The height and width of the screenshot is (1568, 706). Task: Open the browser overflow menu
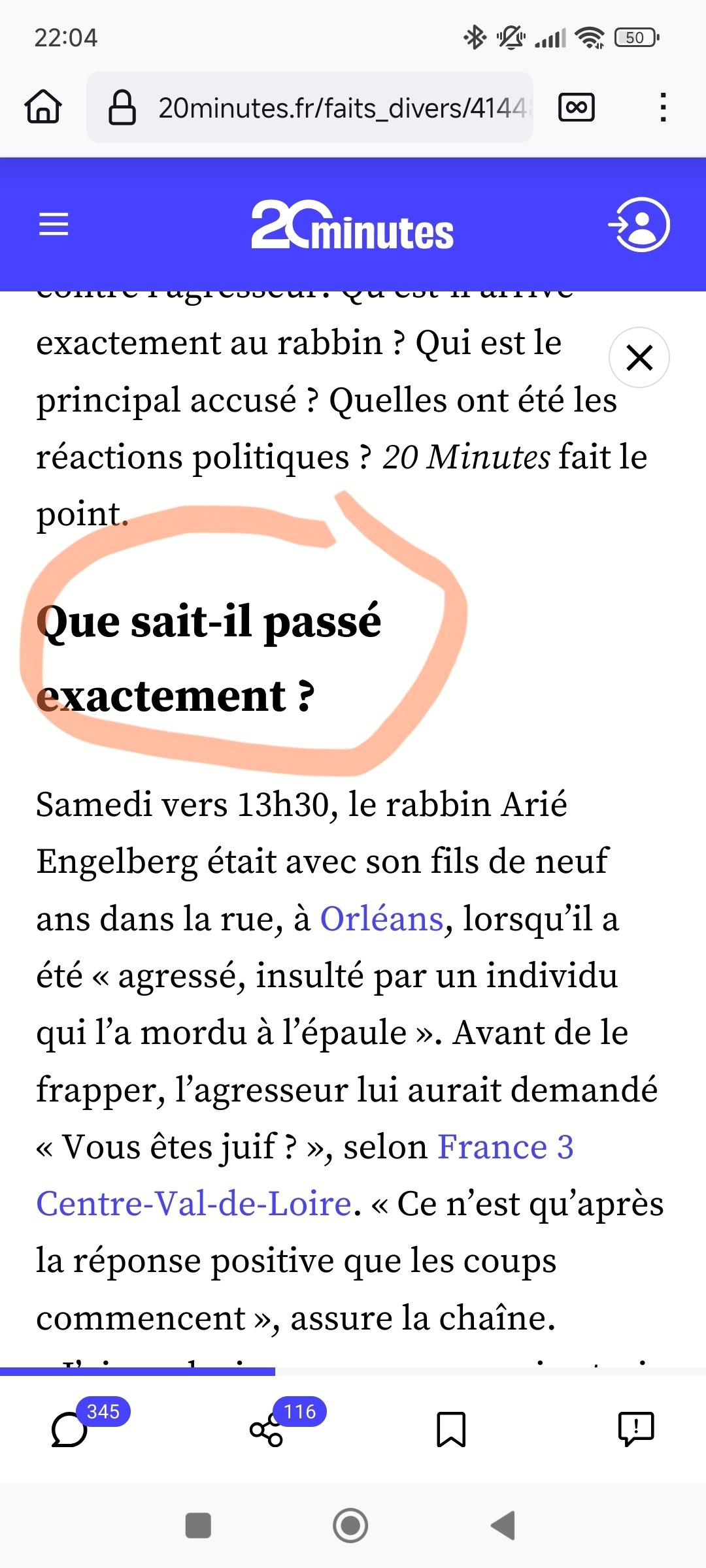click(663, 107)
